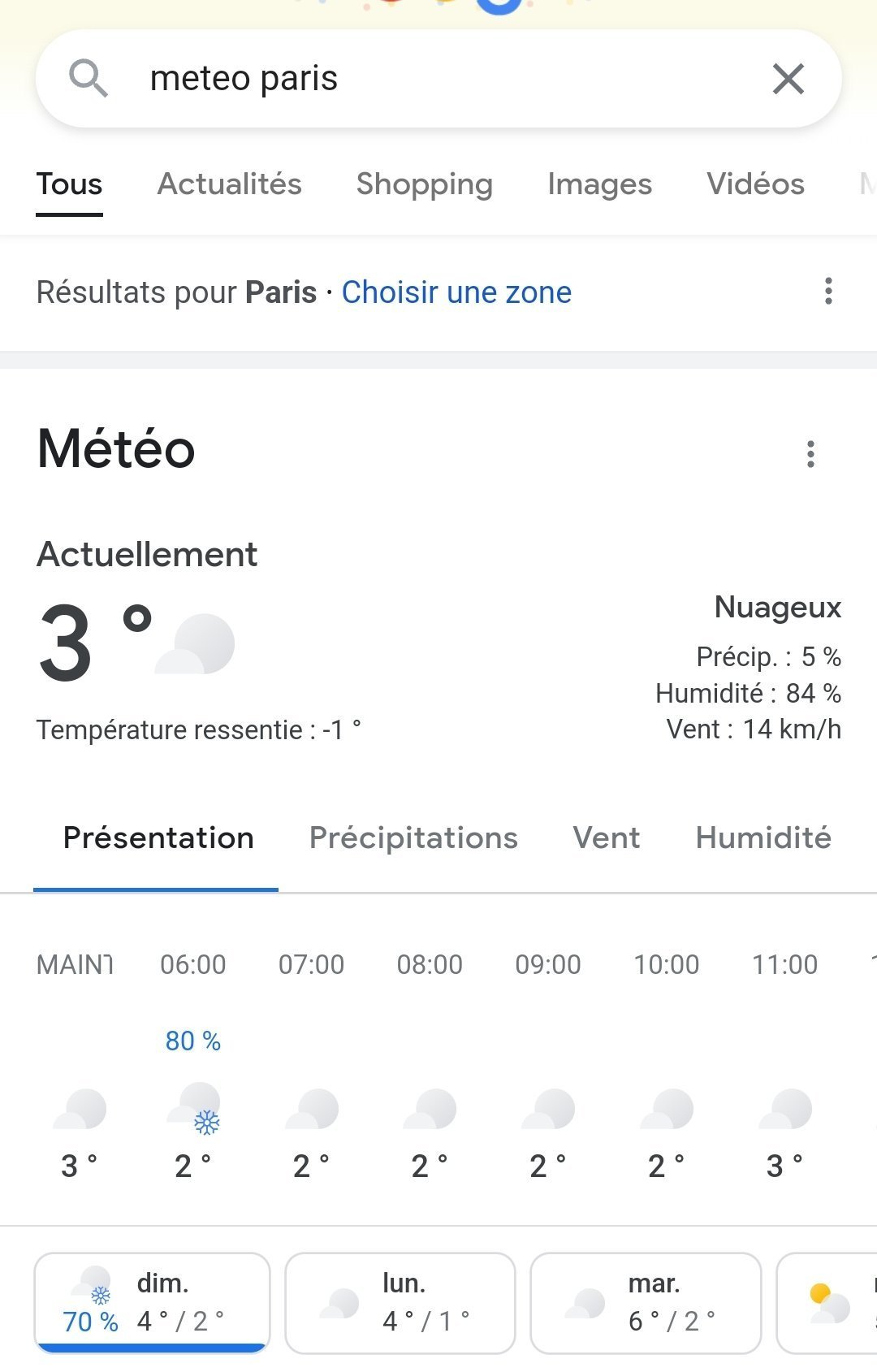Tap the "Choisir une zone" link
The image size is (877, 1372).
point(456,292)
